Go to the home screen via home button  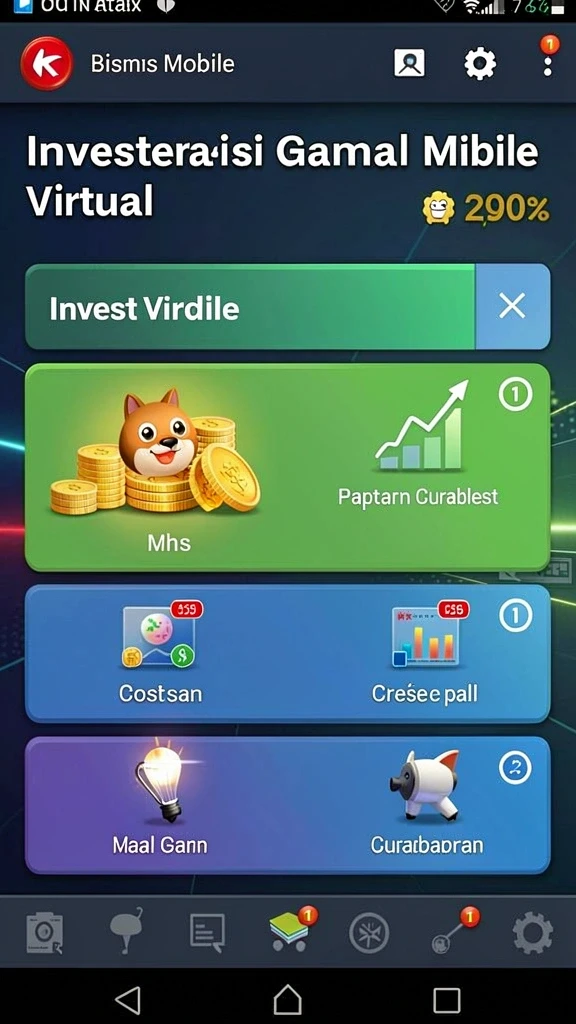point(287,999)
